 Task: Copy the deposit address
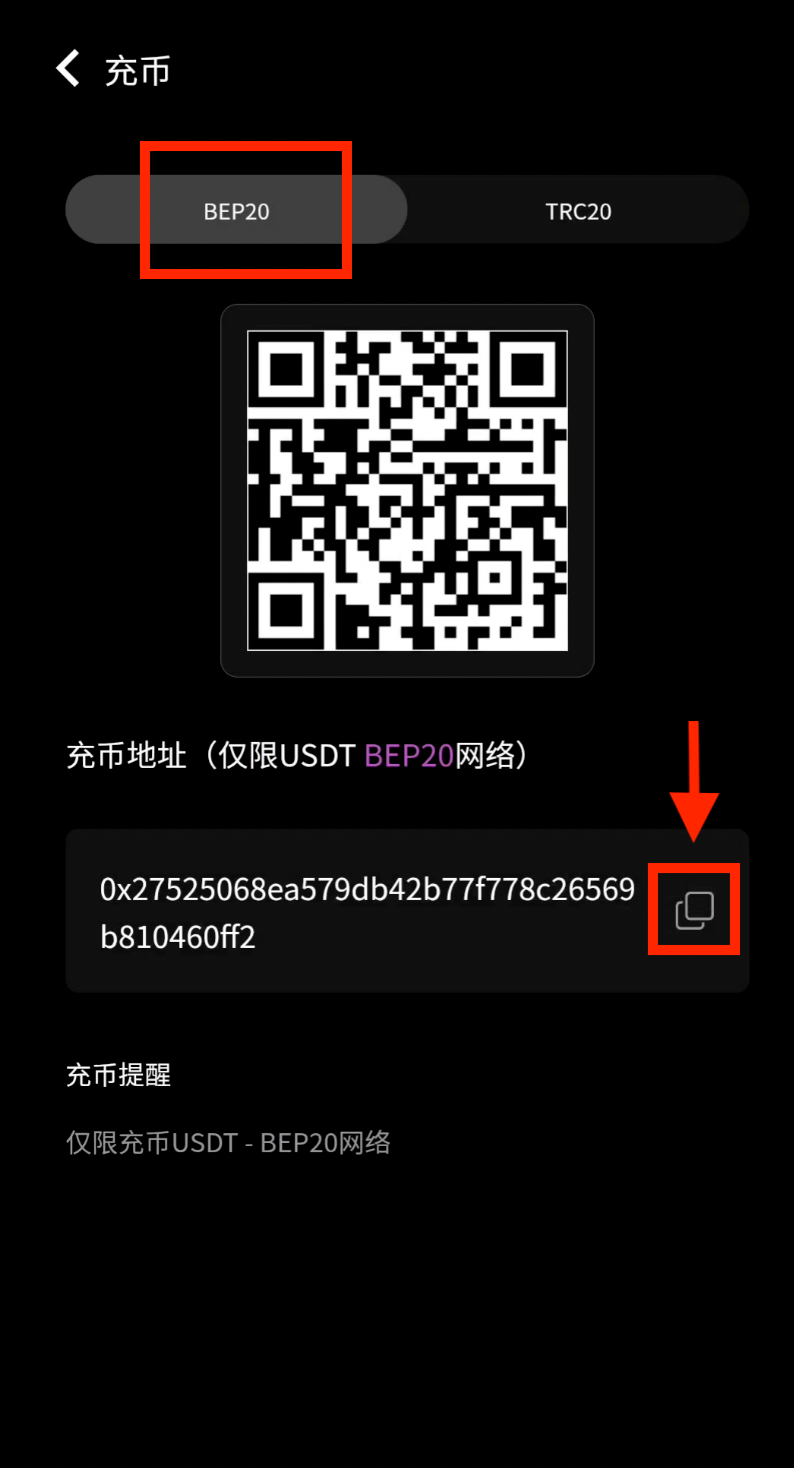tap(694, 910)
